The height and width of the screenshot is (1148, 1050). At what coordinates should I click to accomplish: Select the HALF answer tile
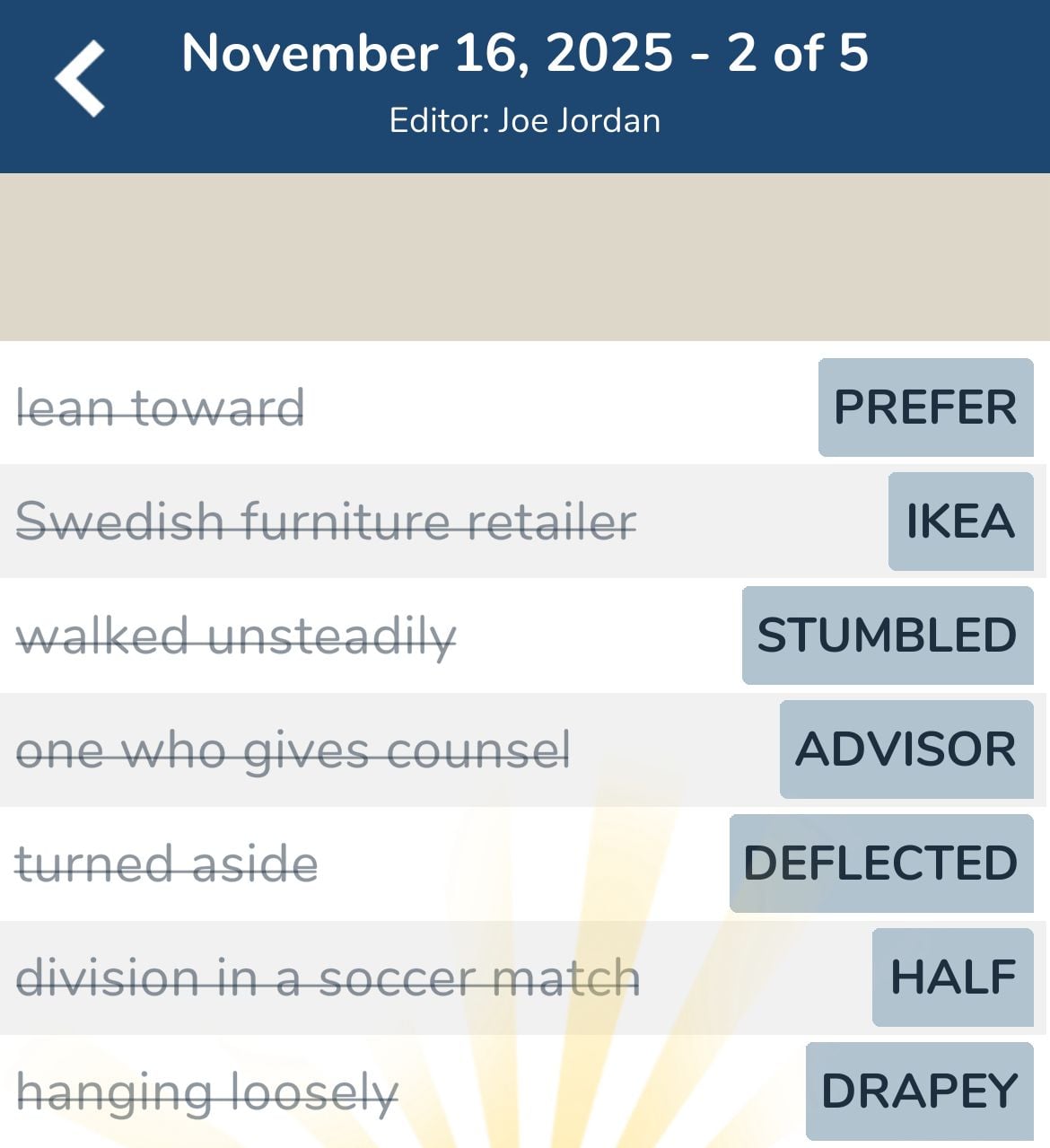(952, 977)
